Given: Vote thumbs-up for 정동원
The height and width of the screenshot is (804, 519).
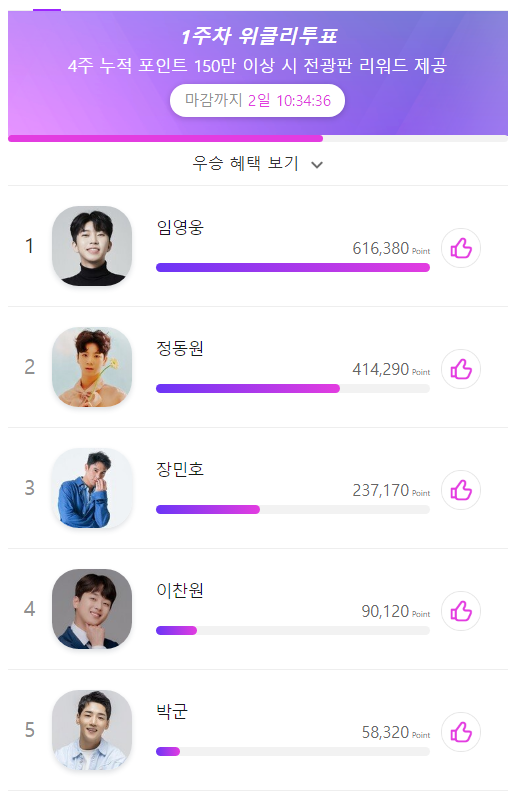Looking at the screenshot, I should pos(461,369).
